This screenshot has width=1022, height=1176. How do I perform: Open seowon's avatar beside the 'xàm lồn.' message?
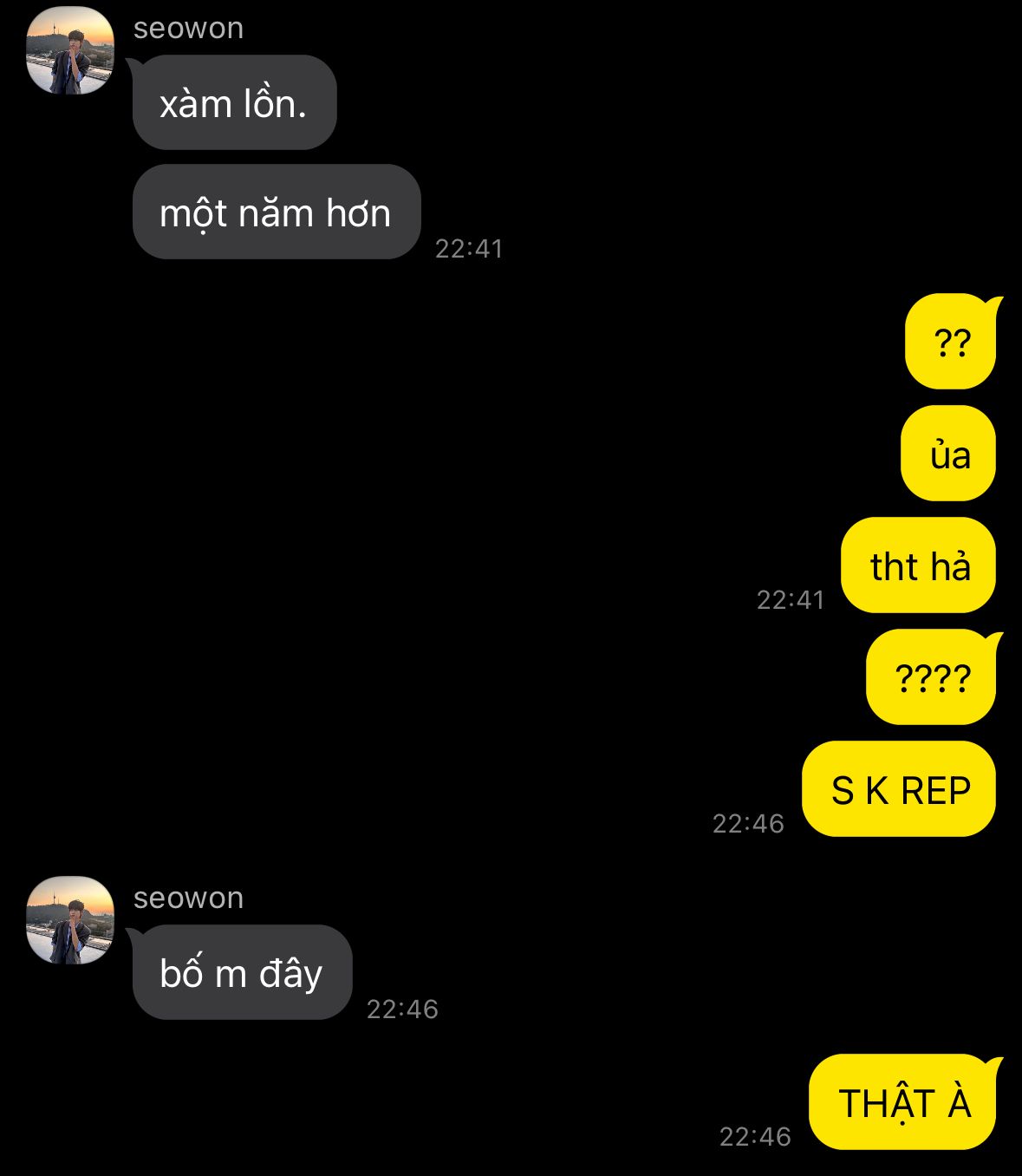coord(70,50)
